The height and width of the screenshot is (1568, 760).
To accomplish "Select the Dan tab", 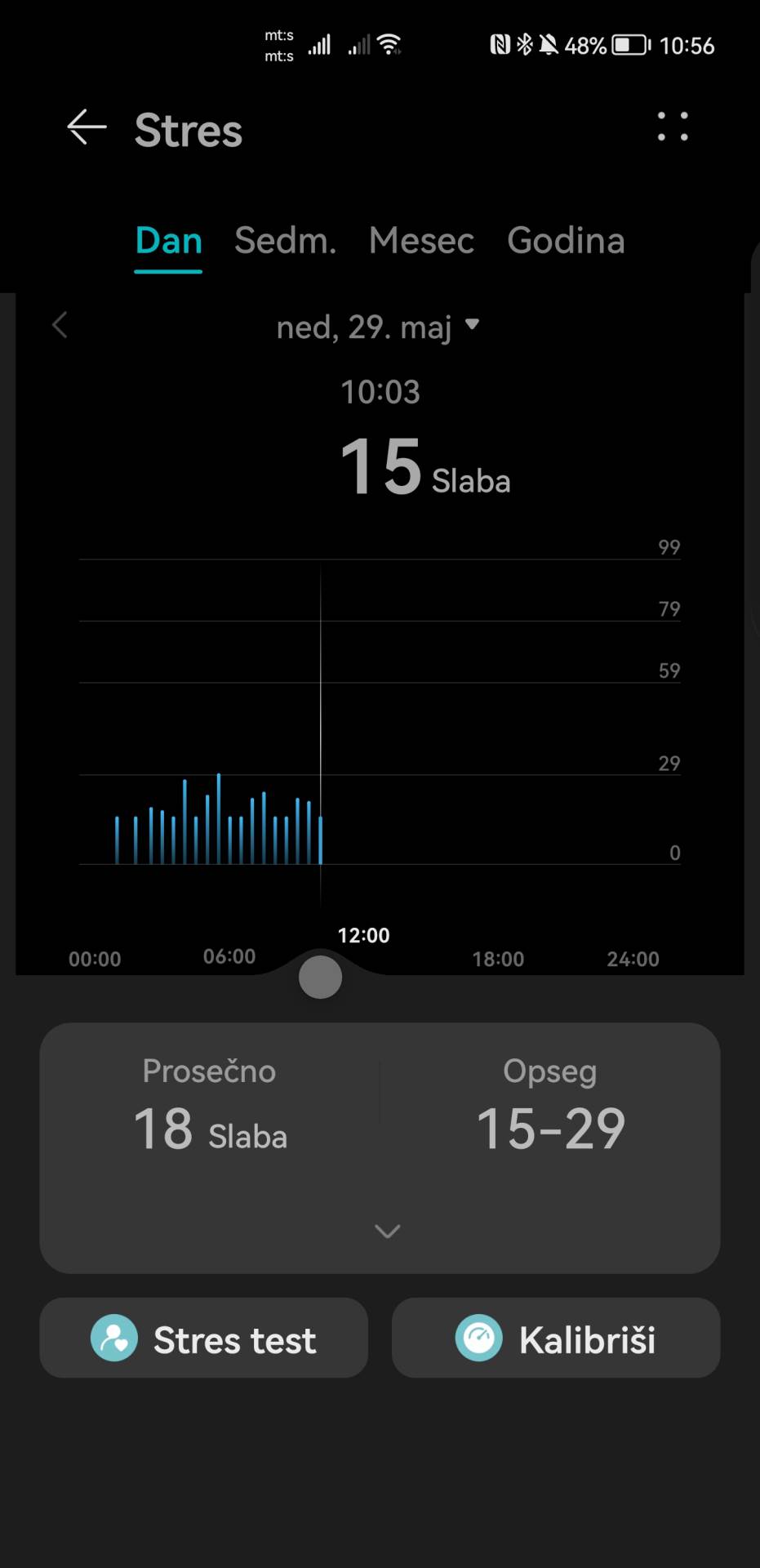I will pyautogui.click(x=167, y=241).
